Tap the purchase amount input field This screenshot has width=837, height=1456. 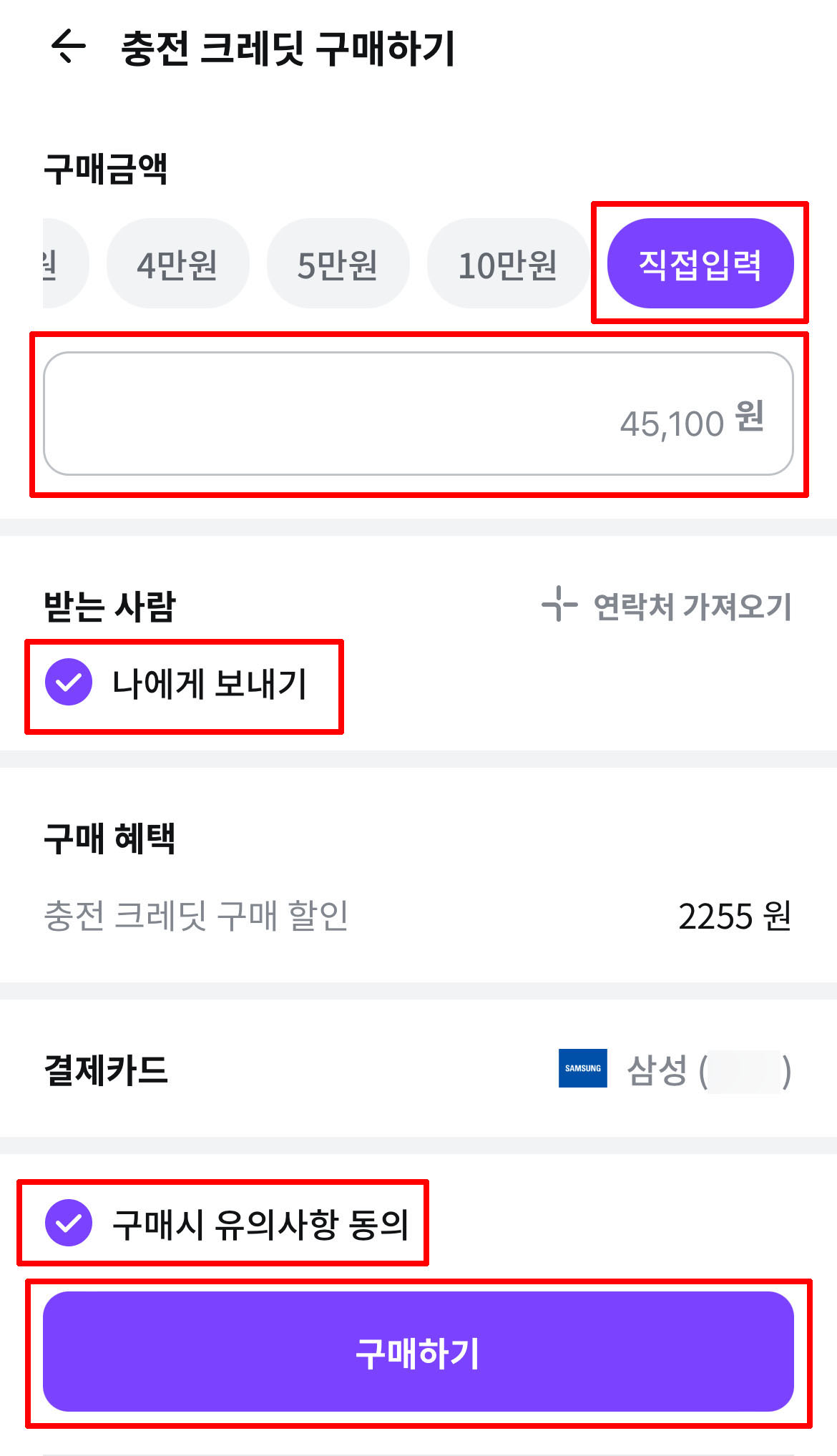point(418,414)
